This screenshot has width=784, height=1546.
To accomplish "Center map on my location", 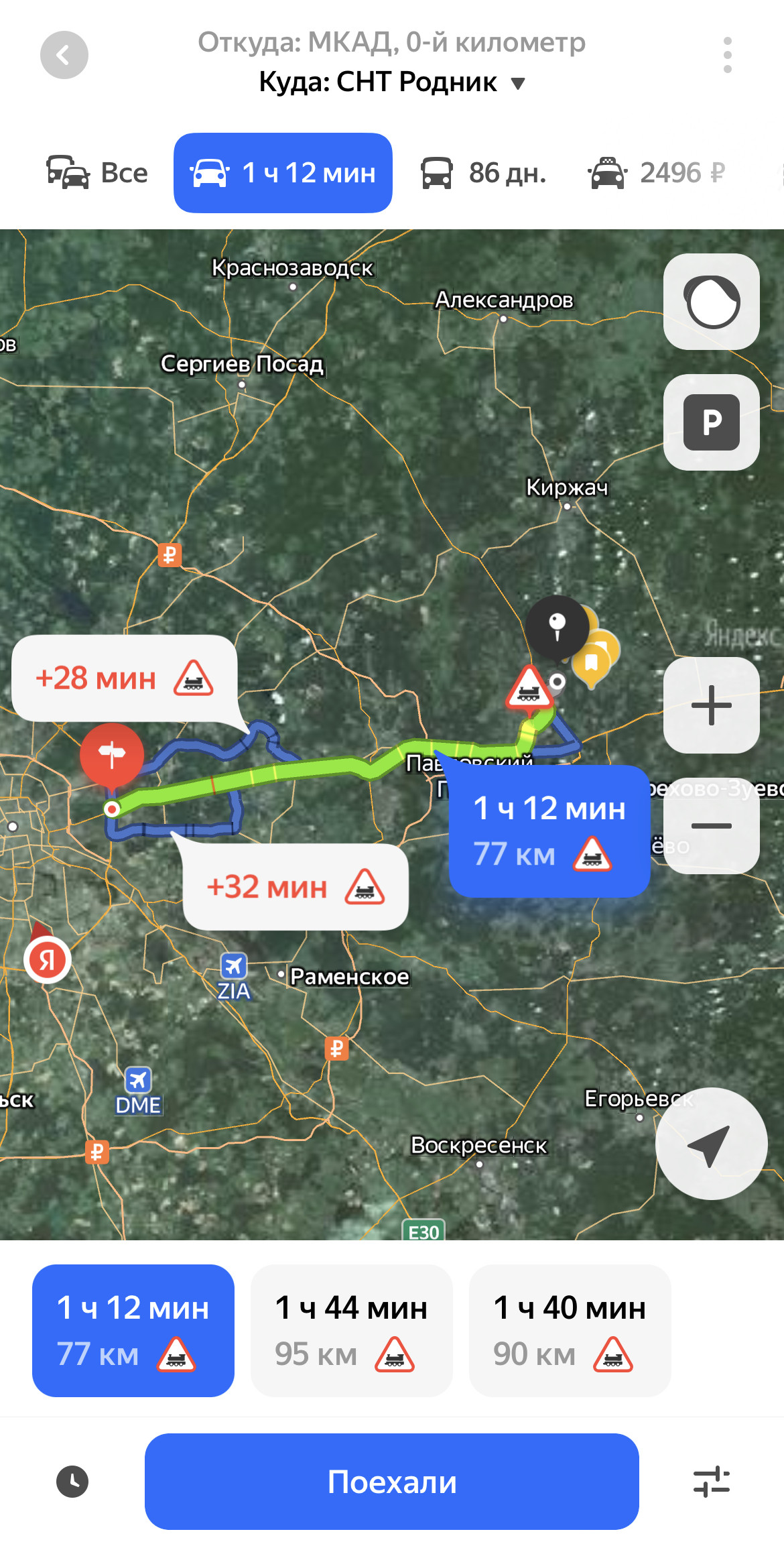I will 711,1144.
